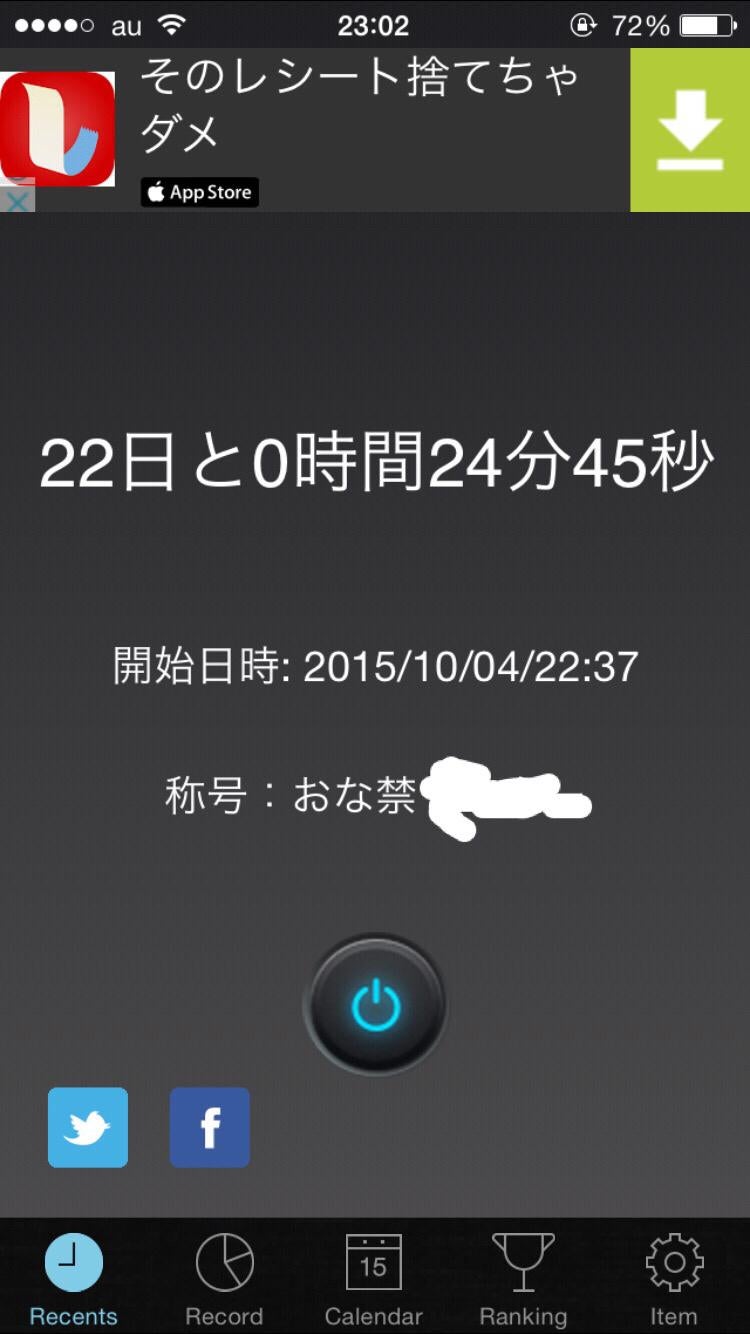Select the Ranking trophy icon

tap(524, 1259)
